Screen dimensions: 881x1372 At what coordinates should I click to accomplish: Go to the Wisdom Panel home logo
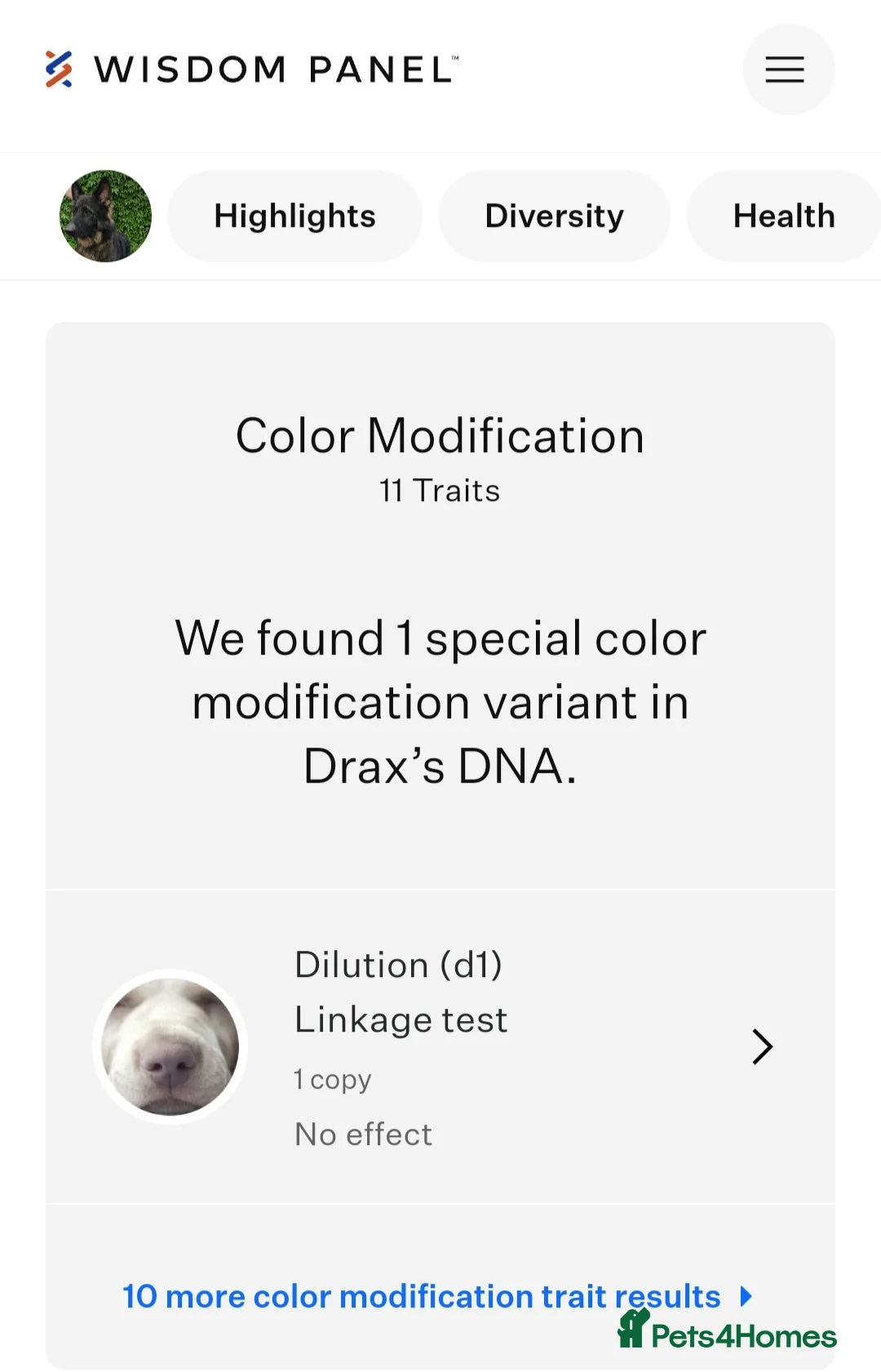251,69
